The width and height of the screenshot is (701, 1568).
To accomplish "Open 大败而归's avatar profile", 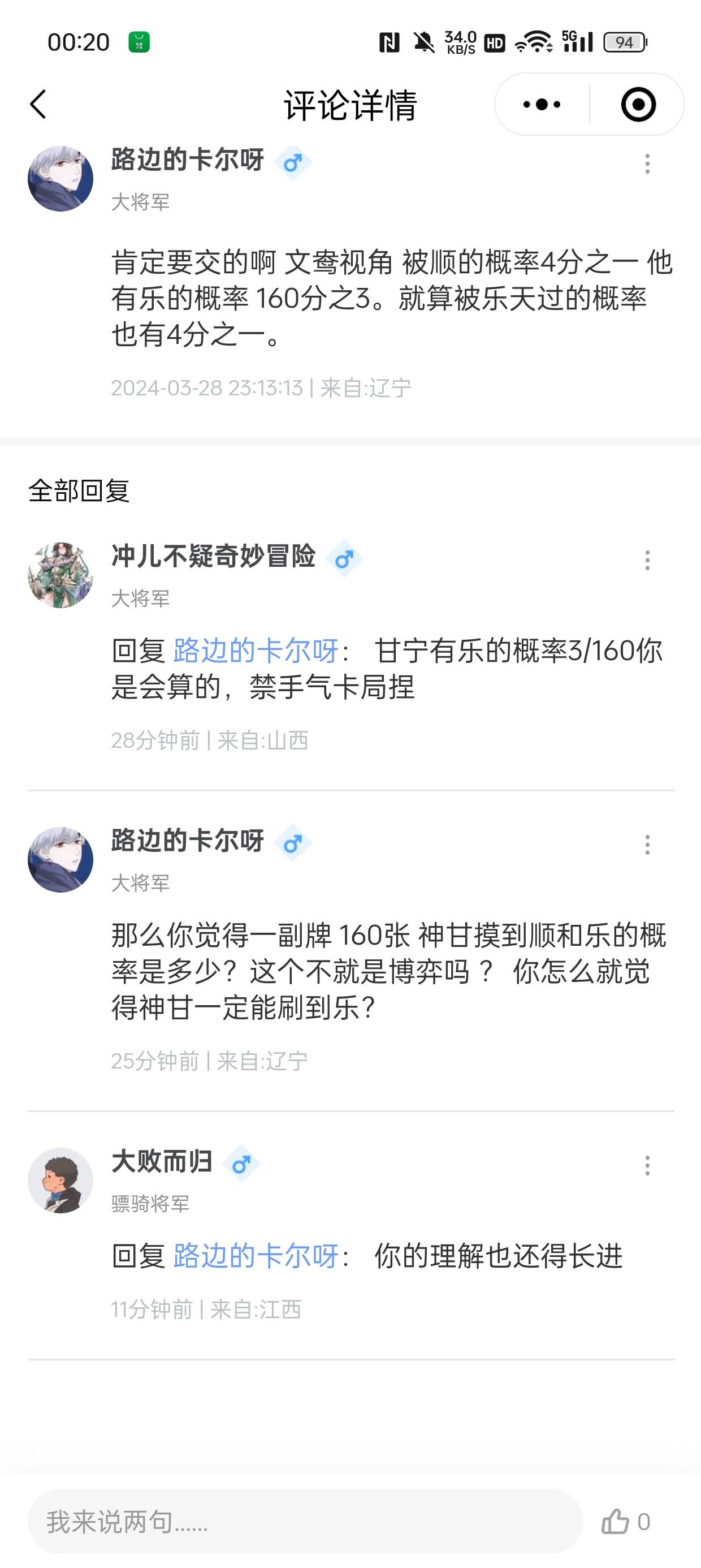I will point(60,1181).
